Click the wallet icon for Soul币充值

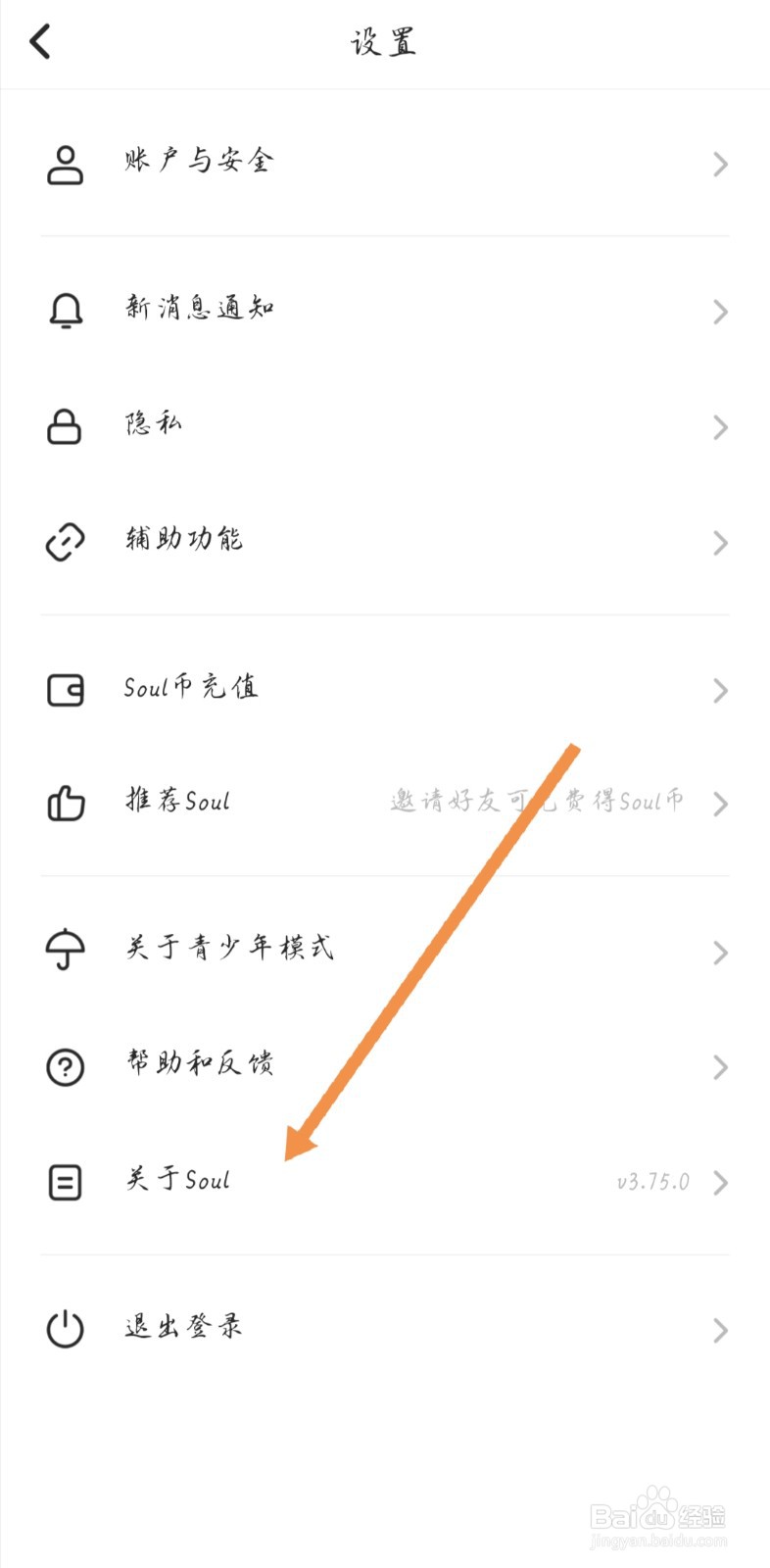[x=65, y=691]
